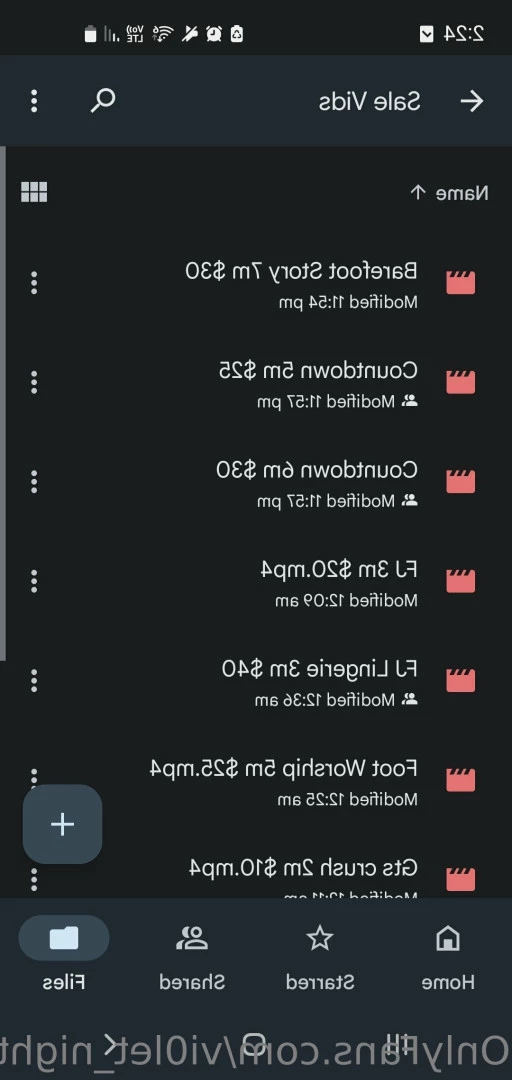Screen dimensions: 512x1080
Task: Show more options for Countdown 5m $25
Action: click(34, 382)
